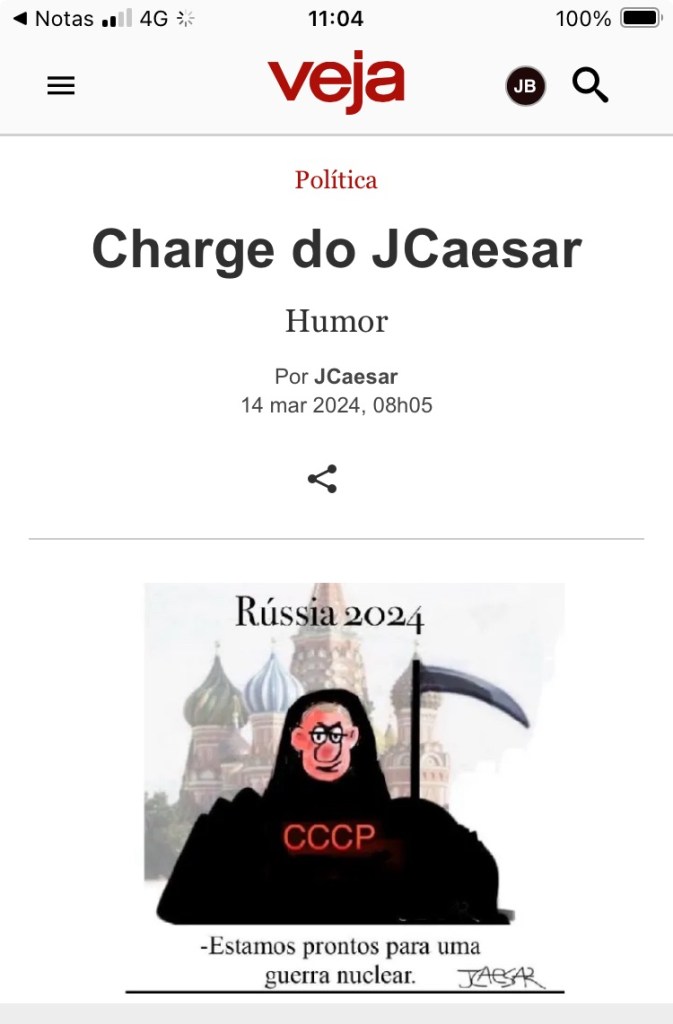View author JCaesar's page
This screenshot has width=673, height=1024.
point(355,377)
